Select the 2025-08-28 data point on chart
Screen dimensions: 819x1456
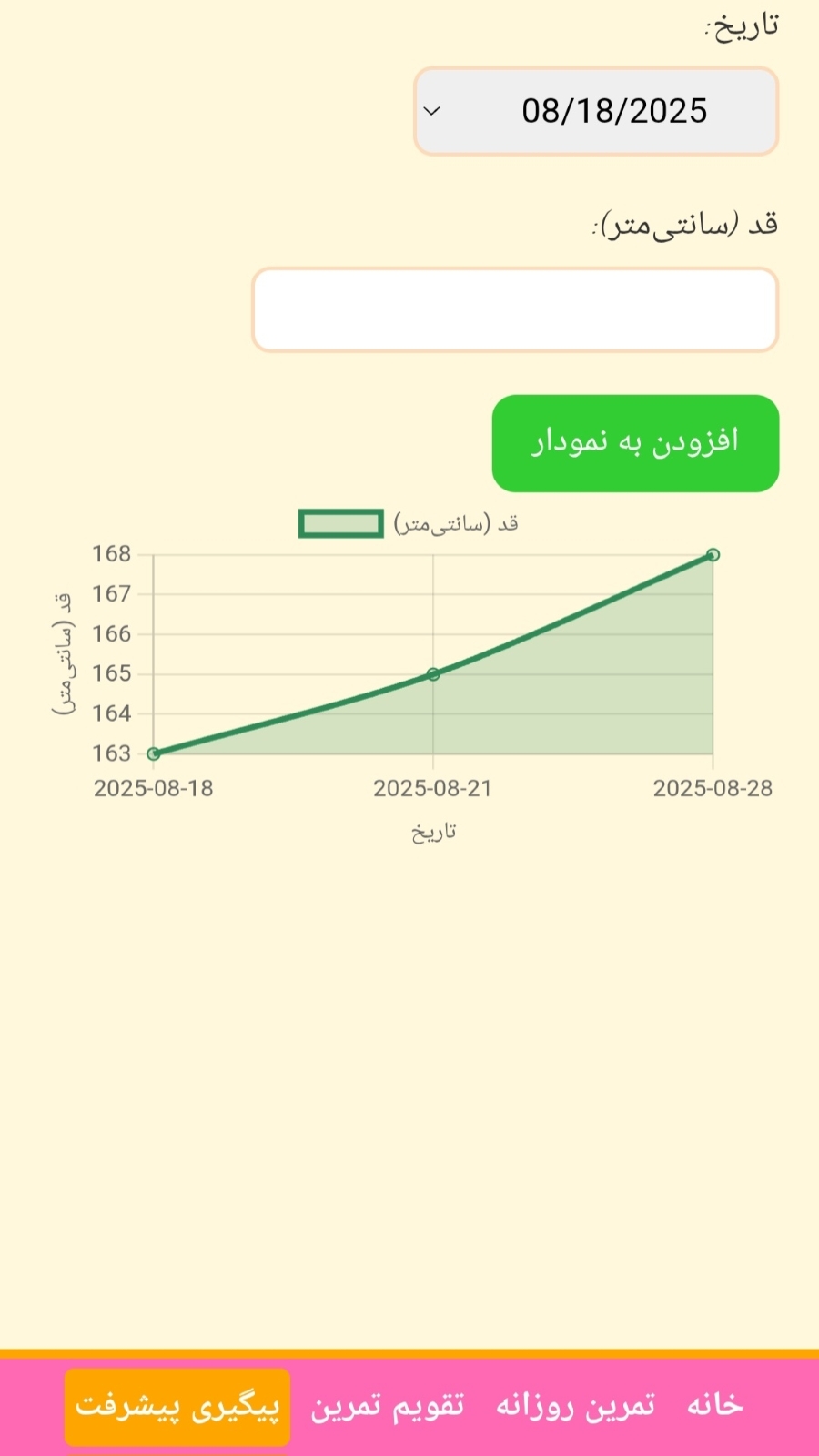(713, 555)
